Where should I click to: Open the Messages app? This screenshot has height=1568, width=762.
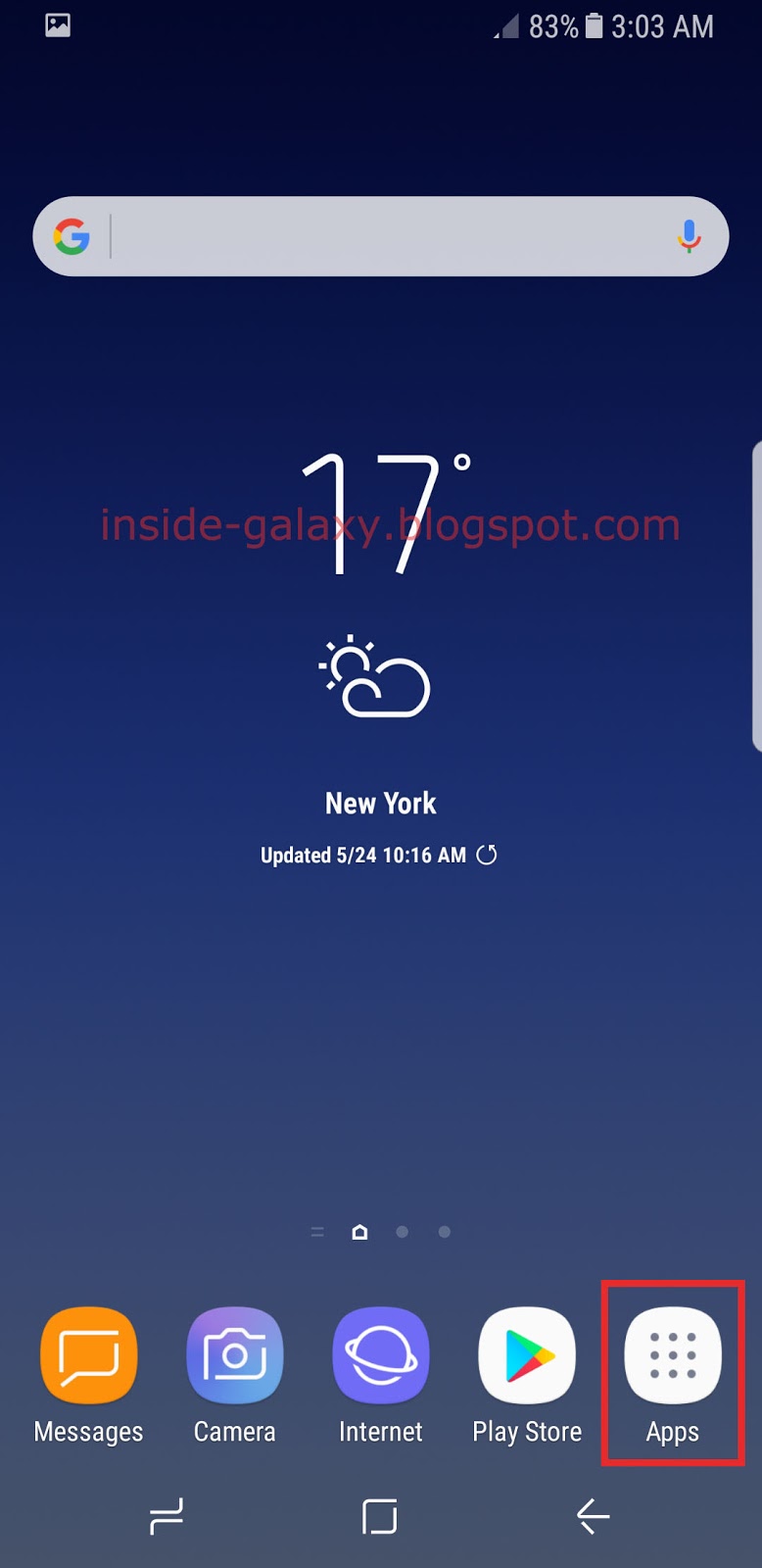pyautogui.click(x=89, y=1357)
